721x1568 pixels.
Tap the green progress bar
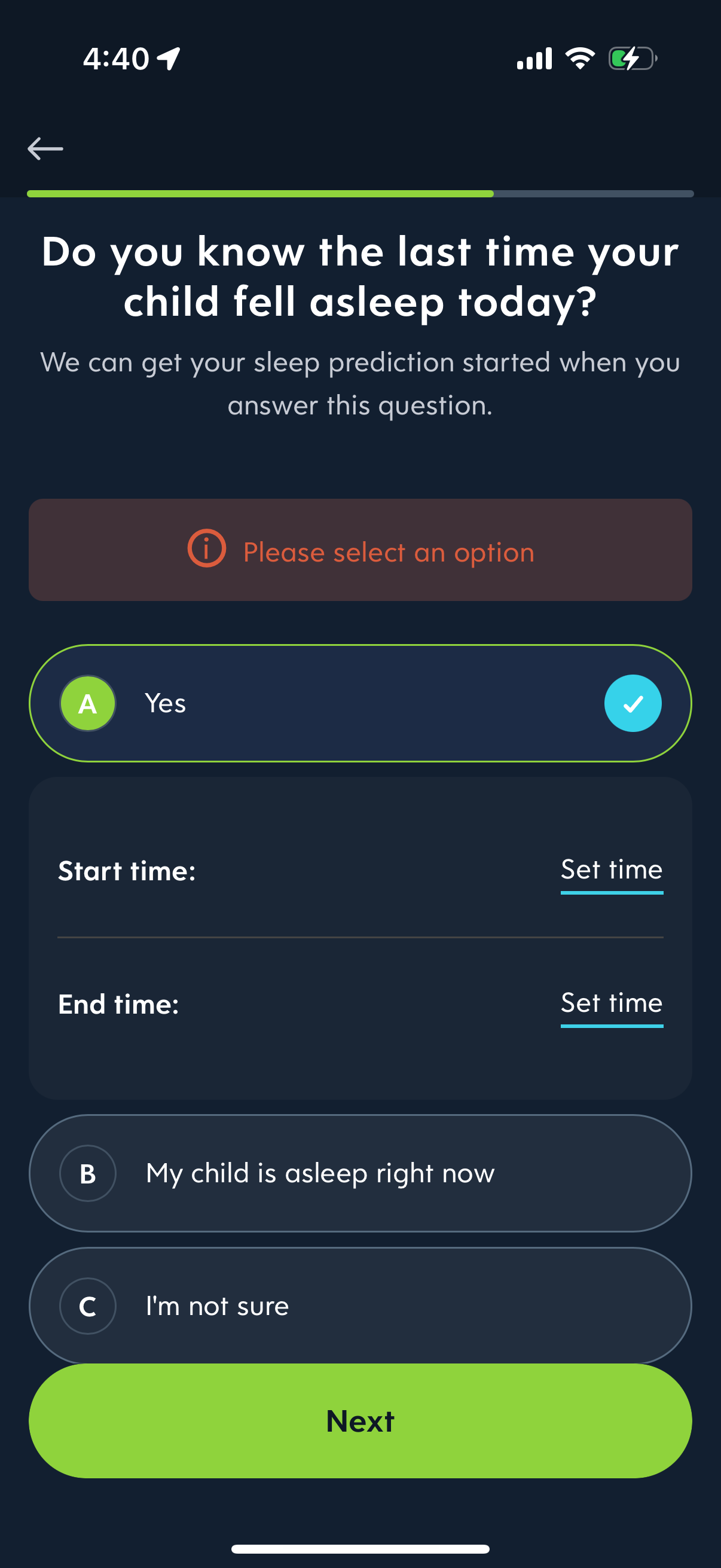pyautogui.click(x=262, y=193)
